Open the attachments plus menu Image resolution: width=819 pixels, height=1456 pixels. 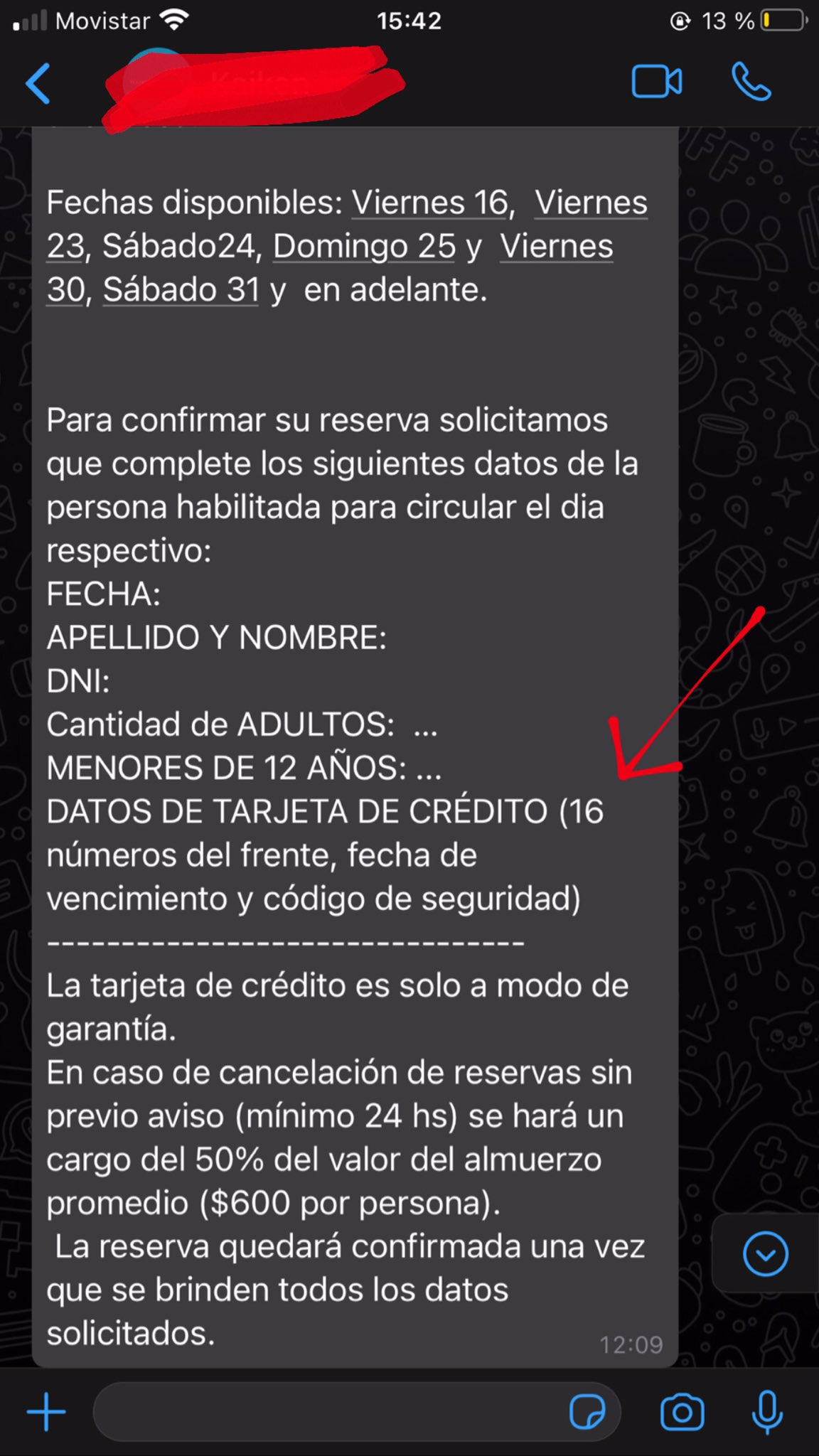(x=46, y=1411)
